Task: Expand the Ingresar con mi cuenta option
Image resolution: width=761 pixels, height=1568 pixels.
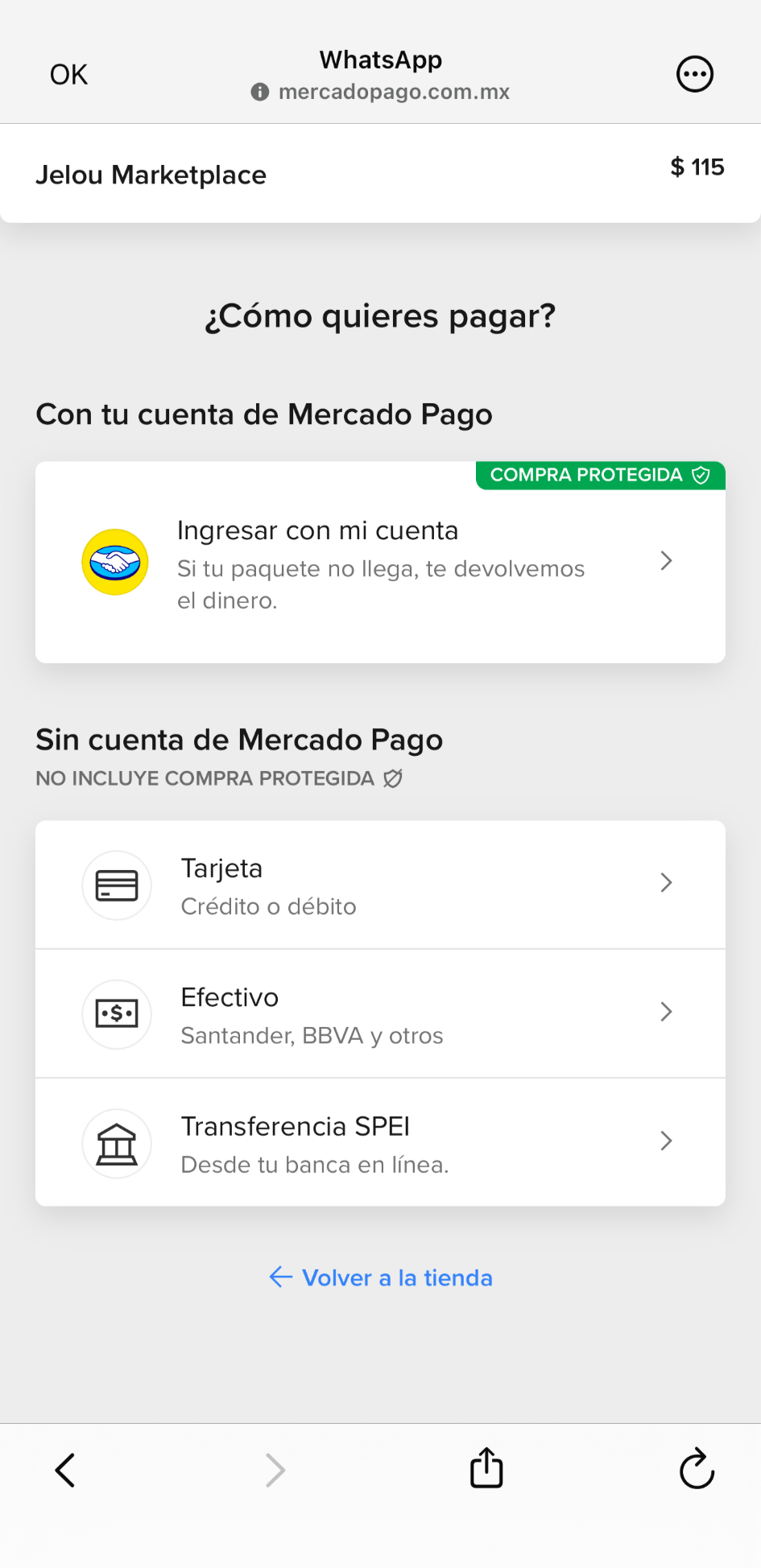Action: [666, 561]
